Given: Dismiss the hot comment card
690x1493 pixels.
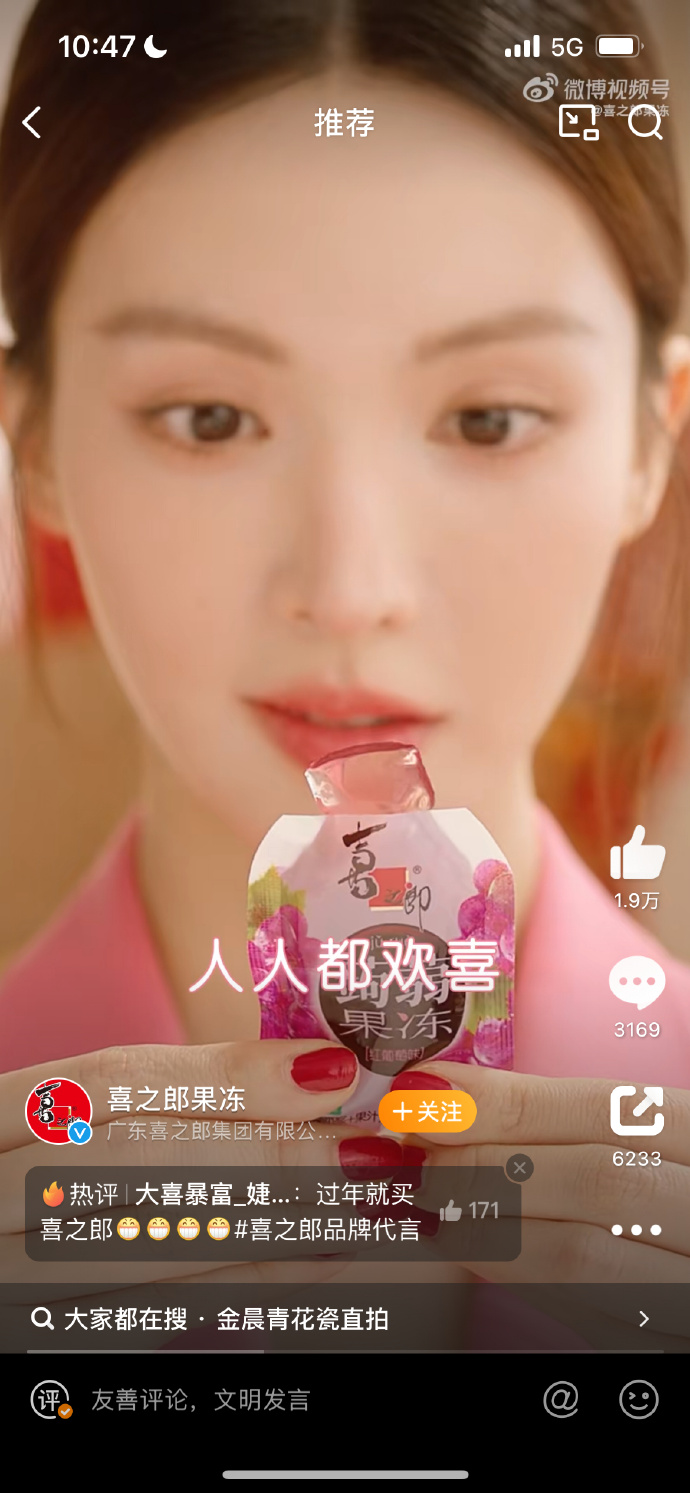Looking at the screenshot, I should [519, 1168].
